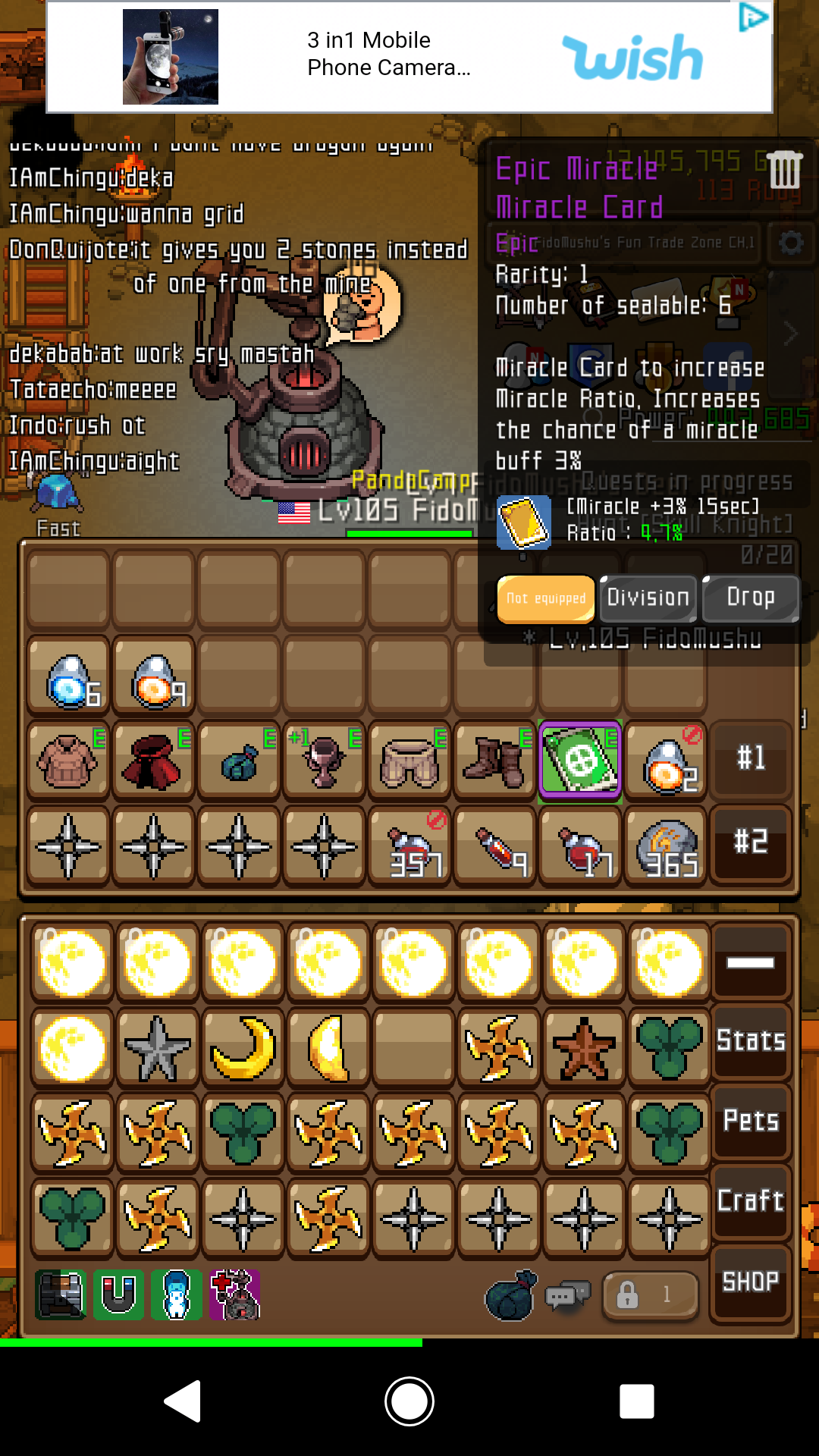Screen dimensions: 819x1456
Task: Select the grey star inventory item
Action: 157,1048
